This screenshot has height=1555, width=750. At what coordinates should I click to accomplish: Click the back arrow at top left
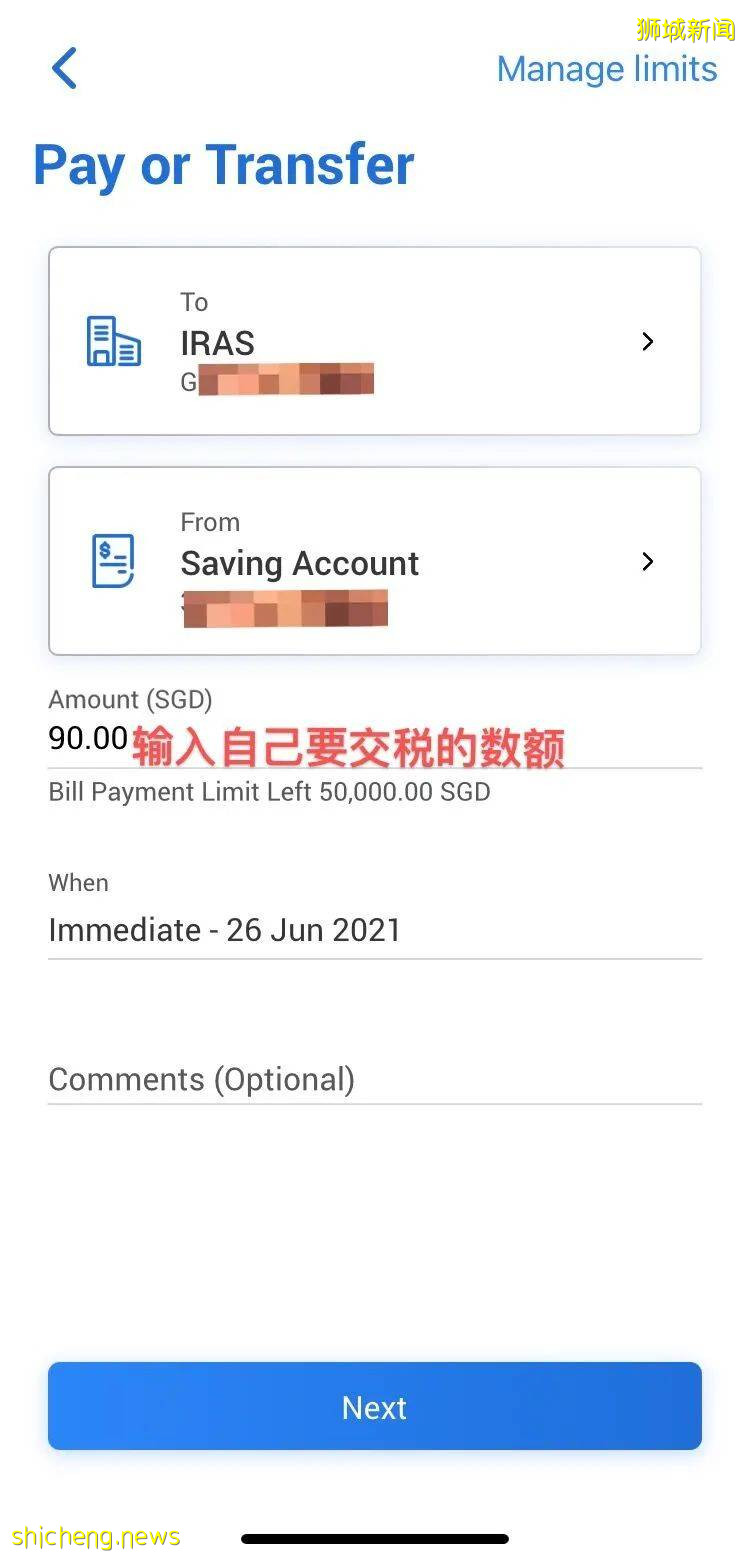63,68
